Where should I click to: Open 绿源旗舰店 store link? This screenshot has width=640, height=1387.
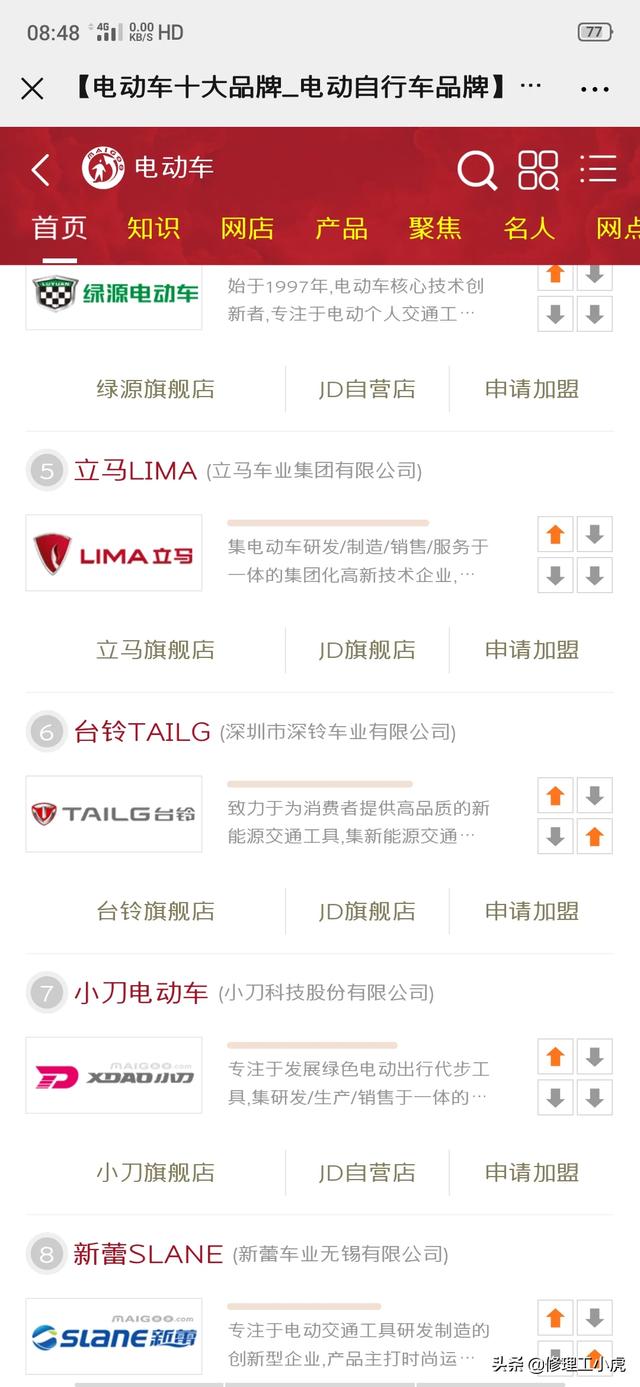coord(155,389)
